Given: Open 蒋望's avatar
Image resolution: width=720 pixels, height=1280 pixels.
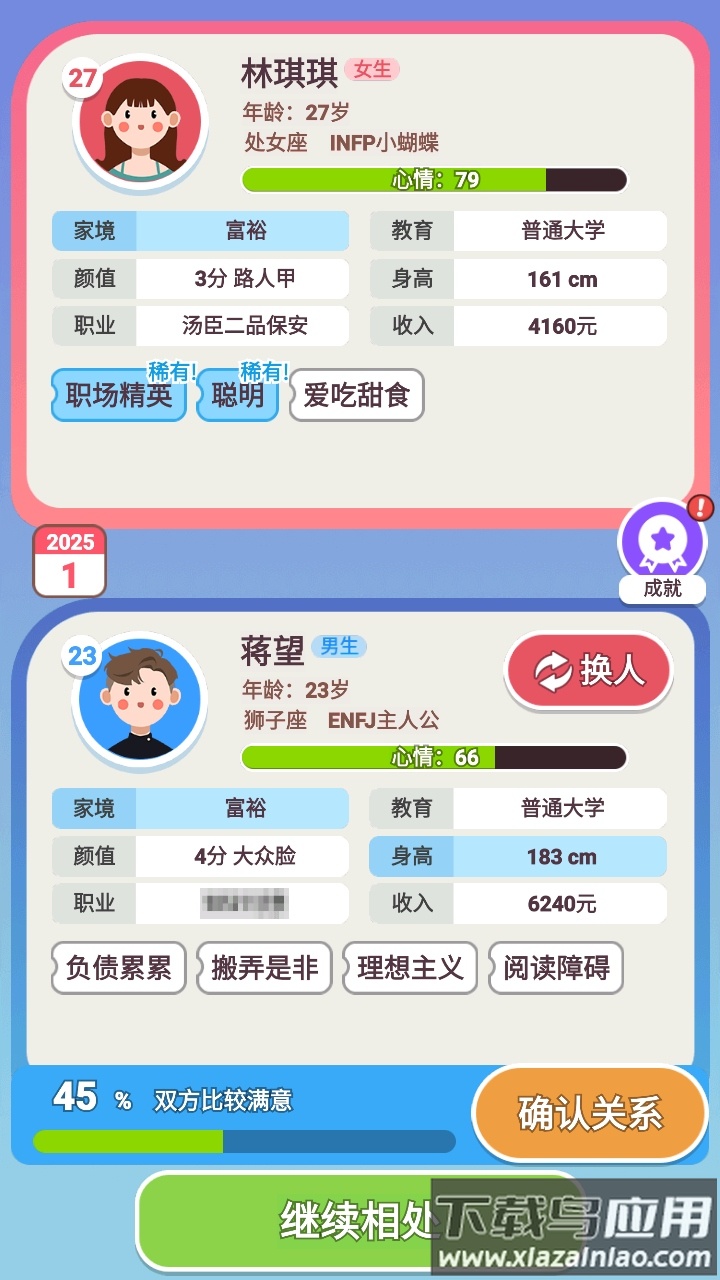Looking at the screenshot, I should [140, 700].
